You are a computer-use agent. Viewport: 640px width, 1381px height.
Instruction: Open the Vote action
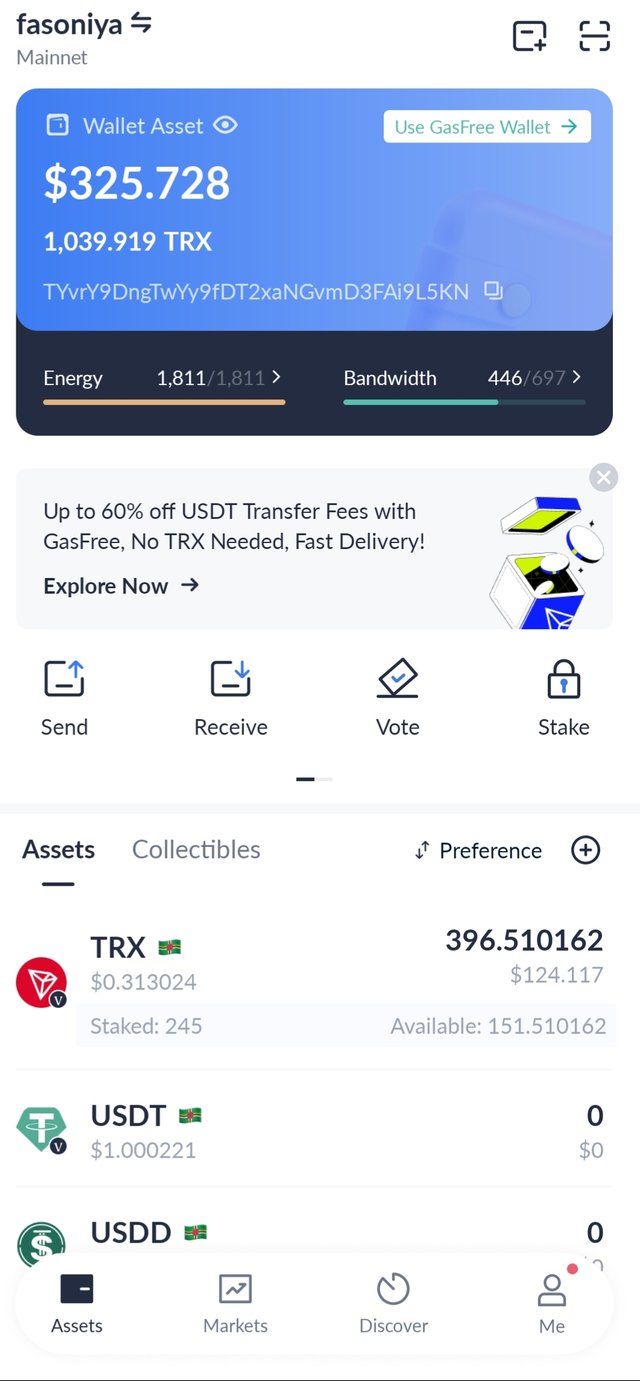coord(397,699)
